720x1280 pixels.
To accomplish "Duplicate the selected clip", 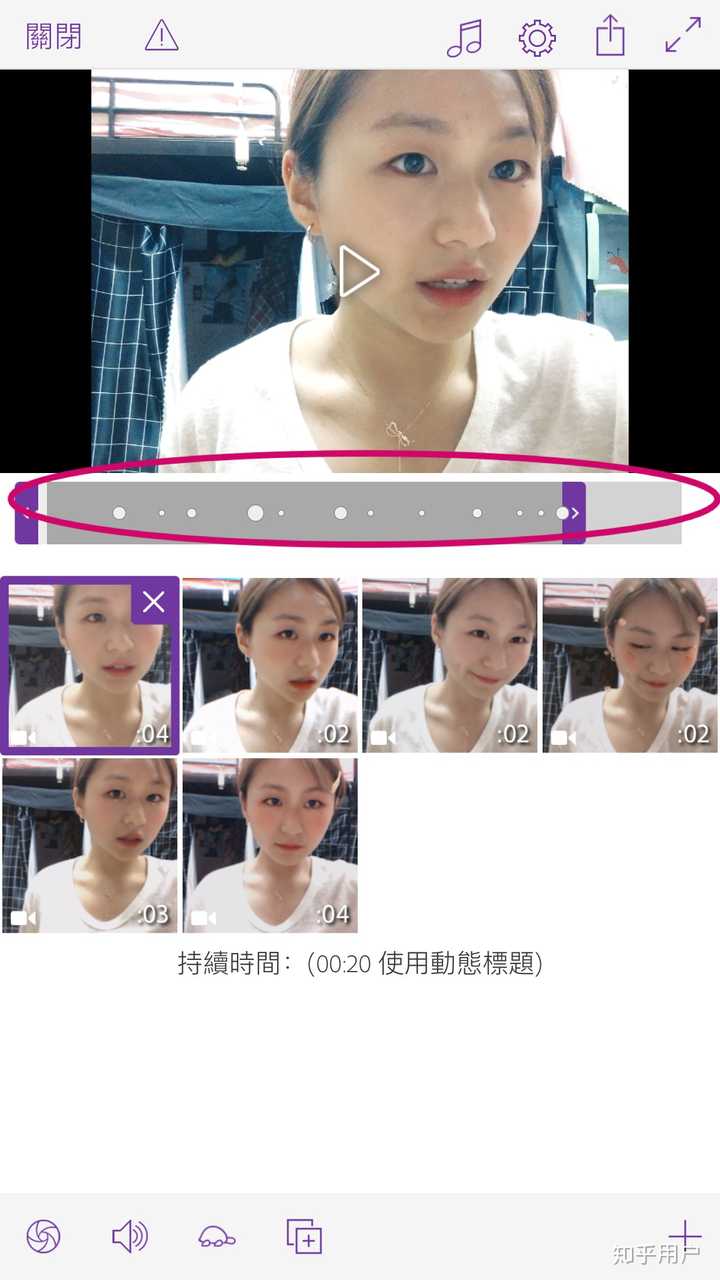I will click(x=304, y=1237).
